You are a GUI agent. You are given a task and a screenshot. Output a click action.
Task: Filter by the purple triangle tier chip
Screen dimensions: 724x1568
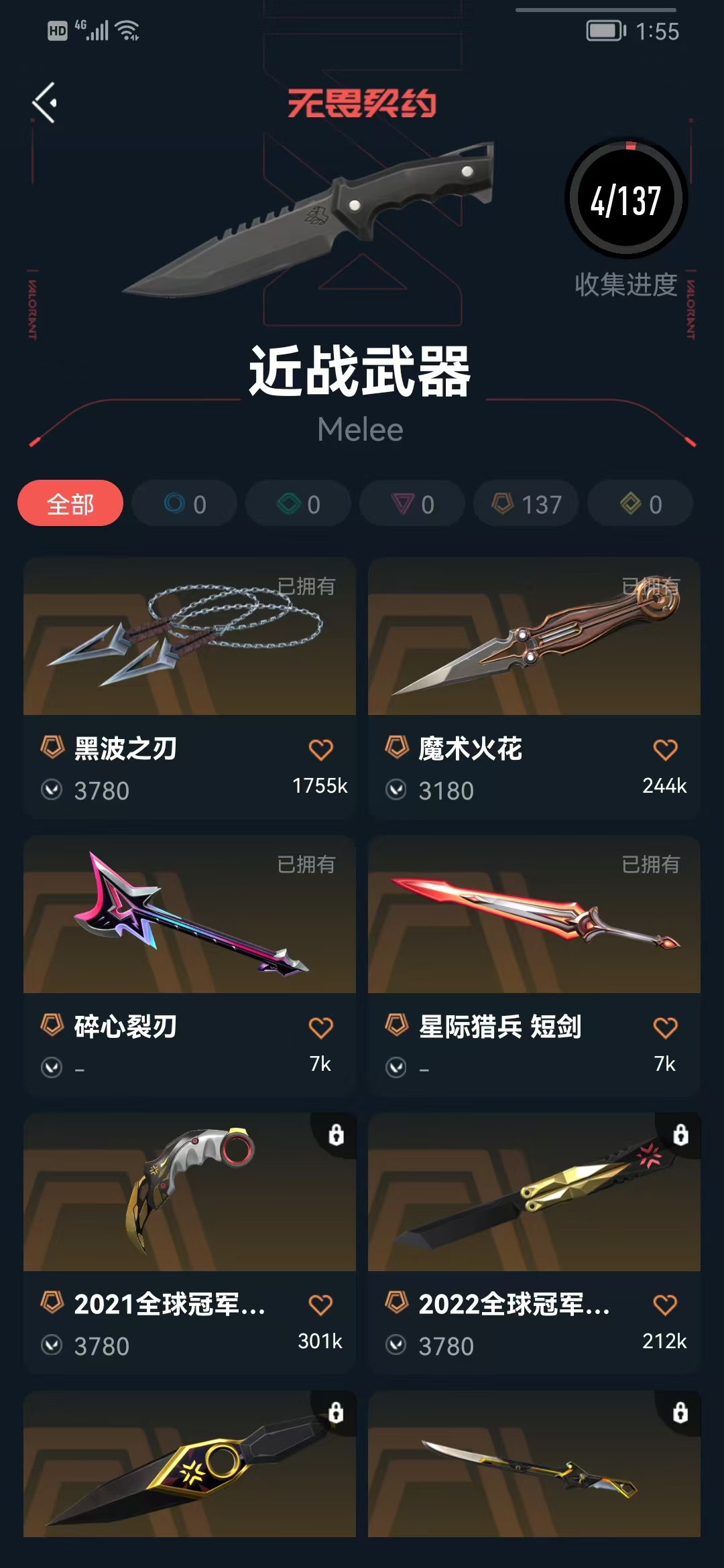[x=412, y=503]
